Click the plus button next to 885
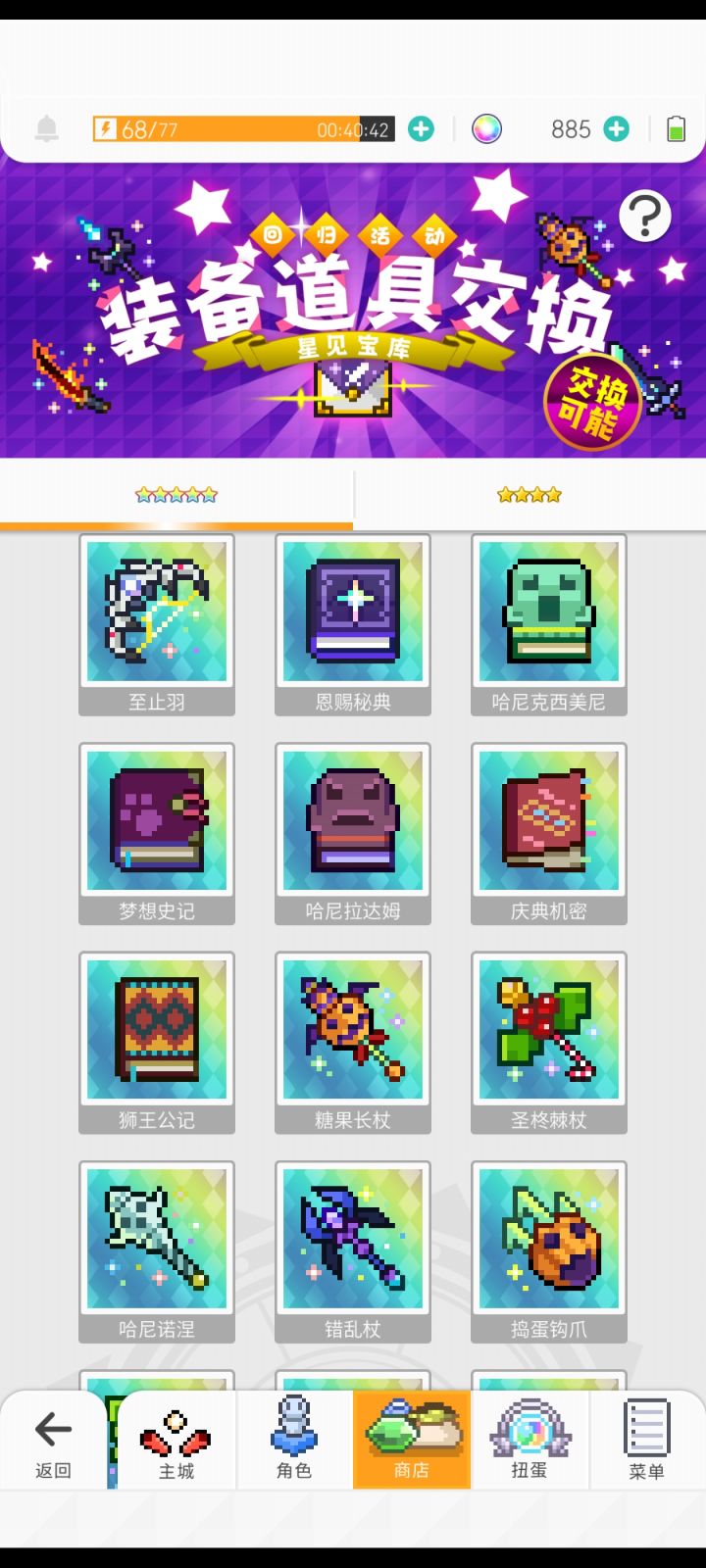This screenshot has height=1568, width=706. coord(617,128)
